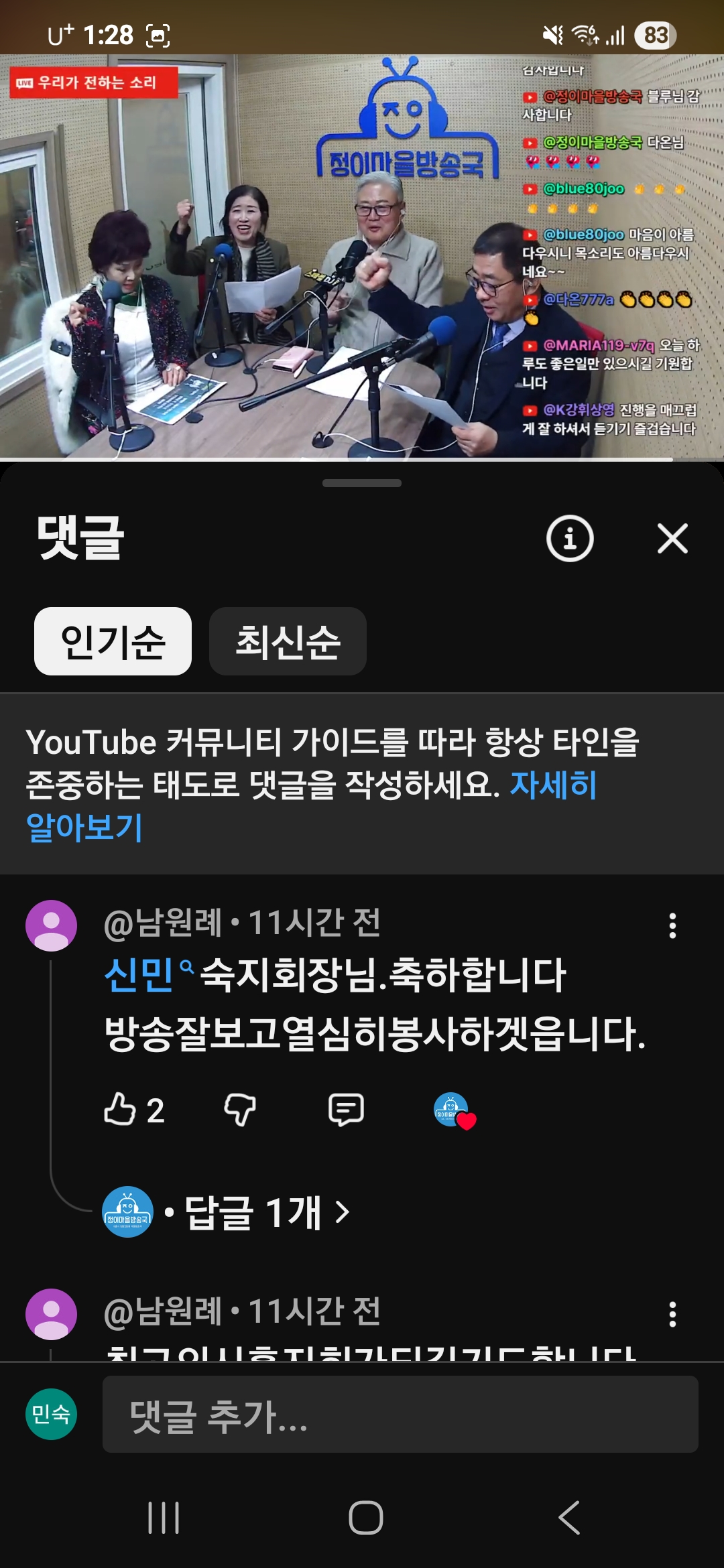This screenshot has width=724, height=1568.
Task: Dislike the 신민숙지회장님 축하합니다 comment
Action: tap(240, 1109)
